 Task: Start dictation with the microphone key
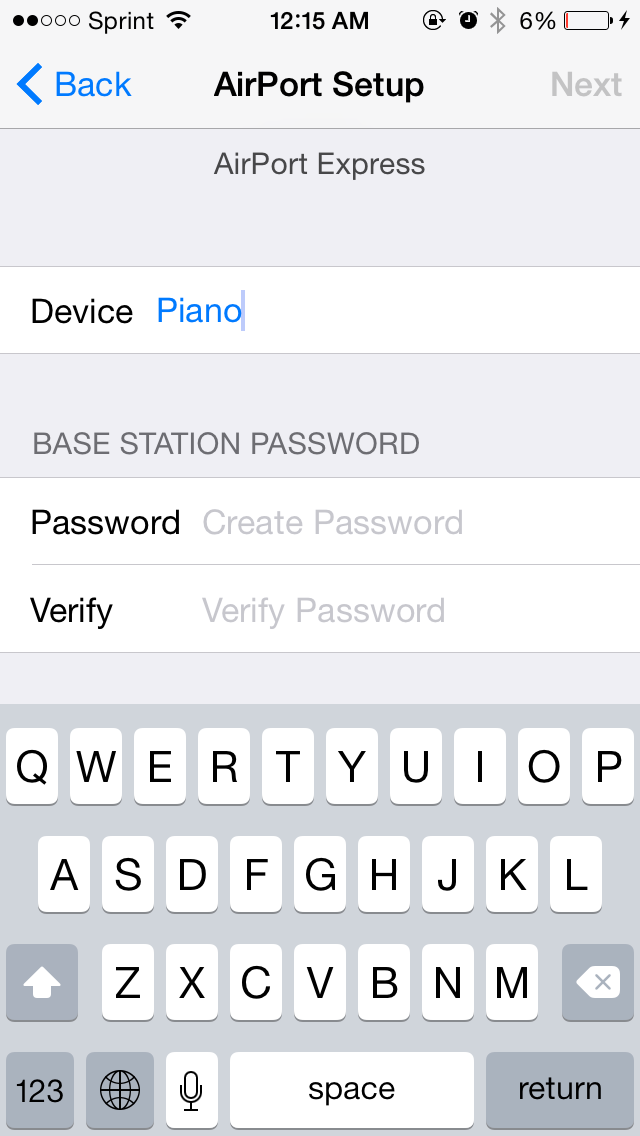coord(191,1090)
